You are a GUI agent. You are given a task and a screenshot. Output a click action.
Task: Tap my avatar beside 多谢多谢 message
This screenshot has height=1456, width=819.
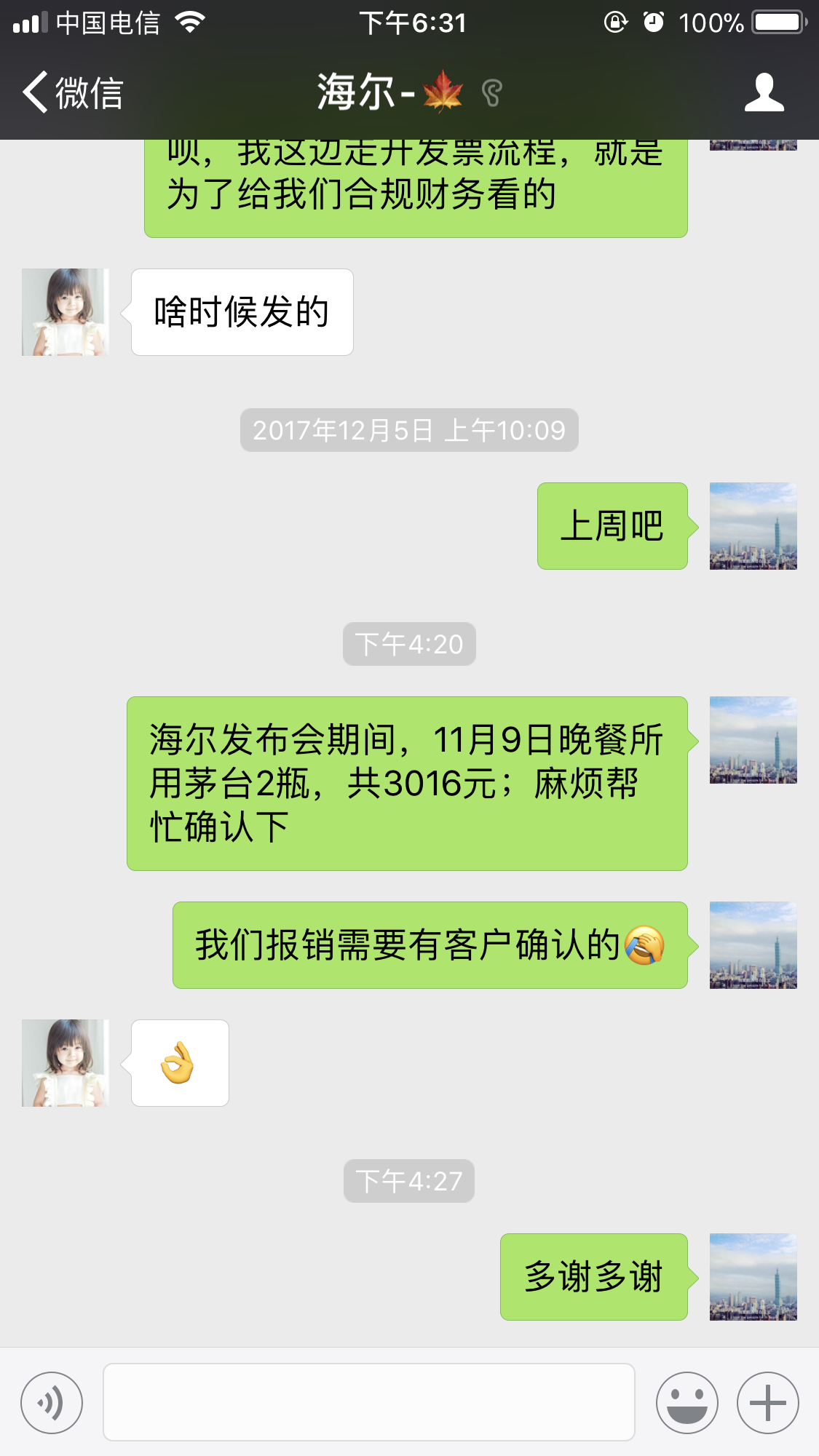[753, 1277]
